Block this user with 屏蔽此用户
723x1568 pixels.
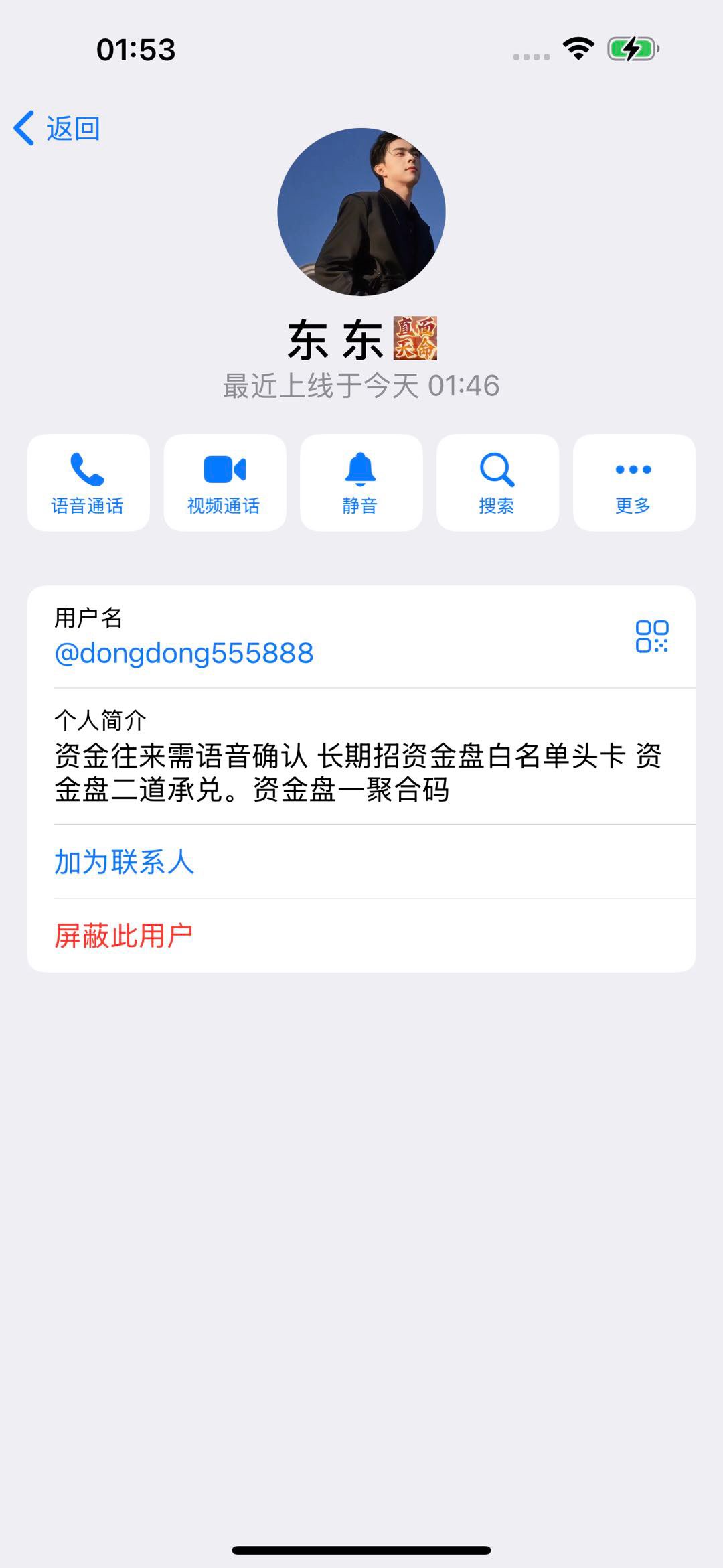[124, 936]
